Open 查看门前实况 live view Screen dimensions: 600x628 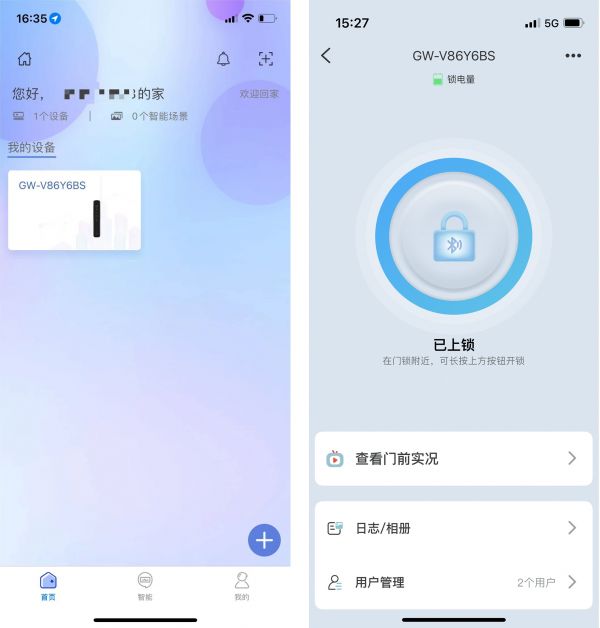[x=453, y=458]
